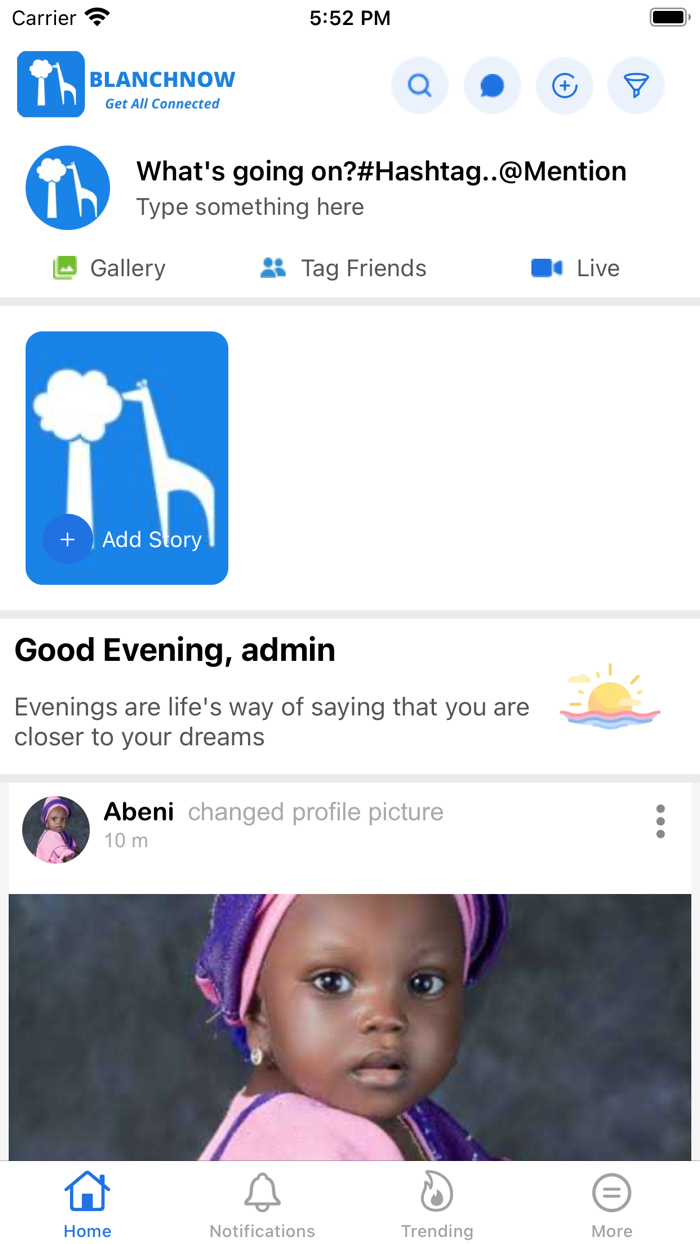Add a new story

pyautogui.click(x=127, y=457)
